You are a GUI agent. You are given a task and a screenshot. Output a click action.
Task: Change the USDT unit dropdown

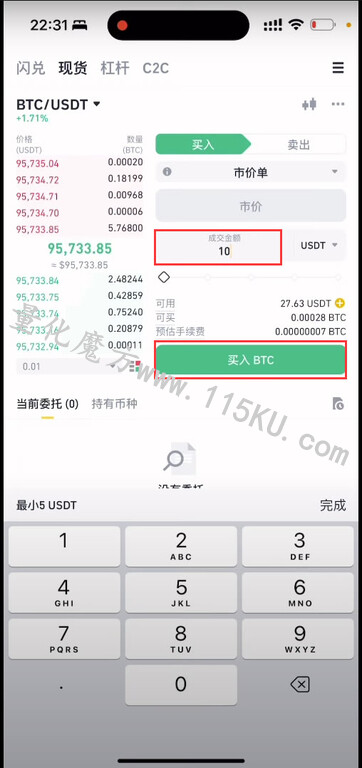319,245
